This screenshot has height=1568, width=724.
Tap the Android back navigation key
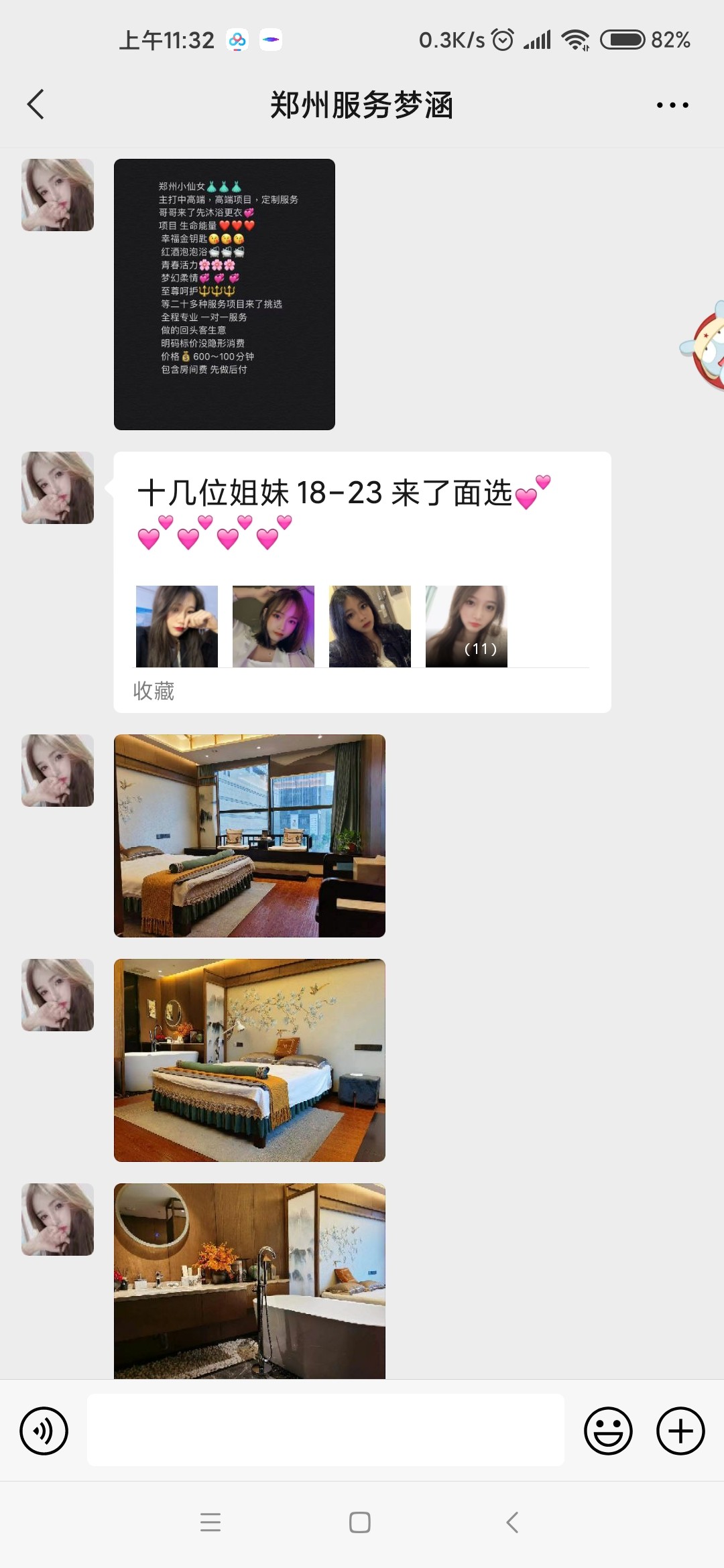(513, 1522)
